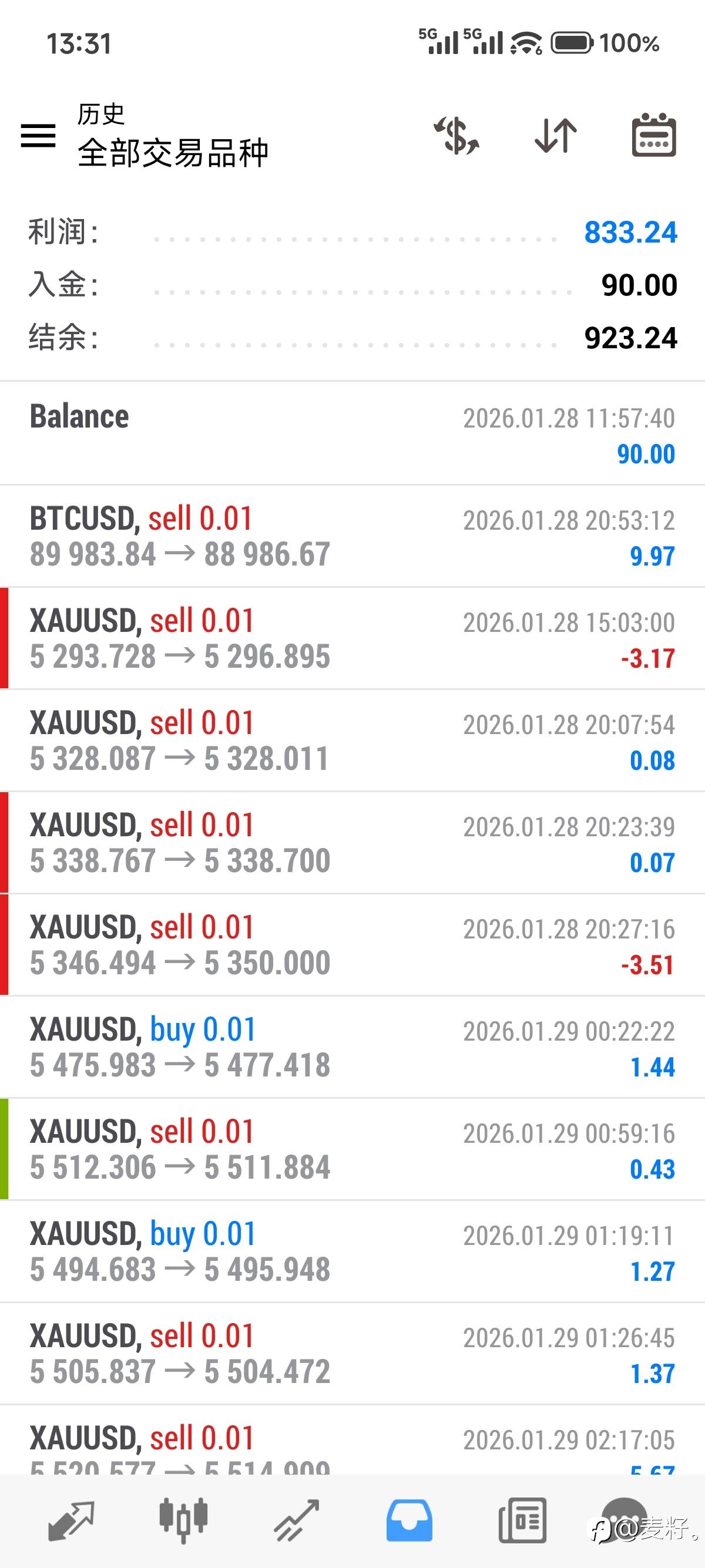Expand the BTCUSD sell 0.01 trade
The height and width of the screenshot is (1568, 705).
352,536
